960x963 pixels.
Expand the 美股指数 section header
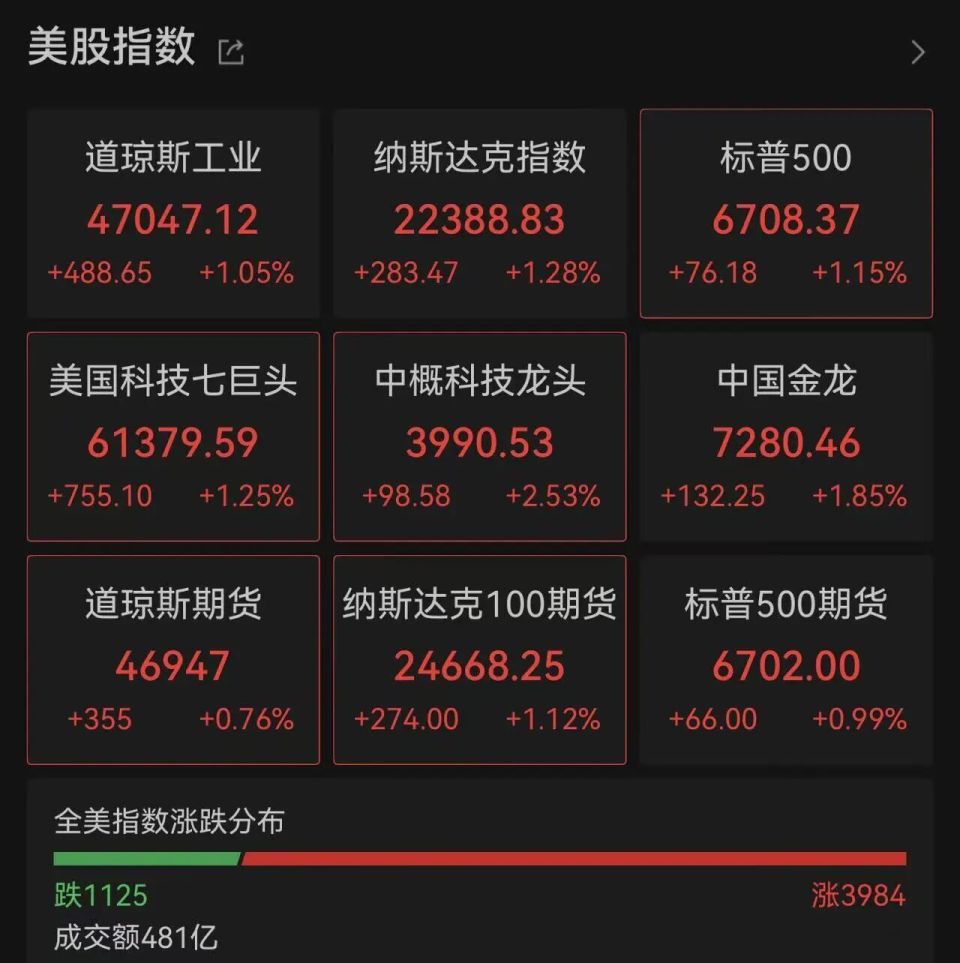112,45
